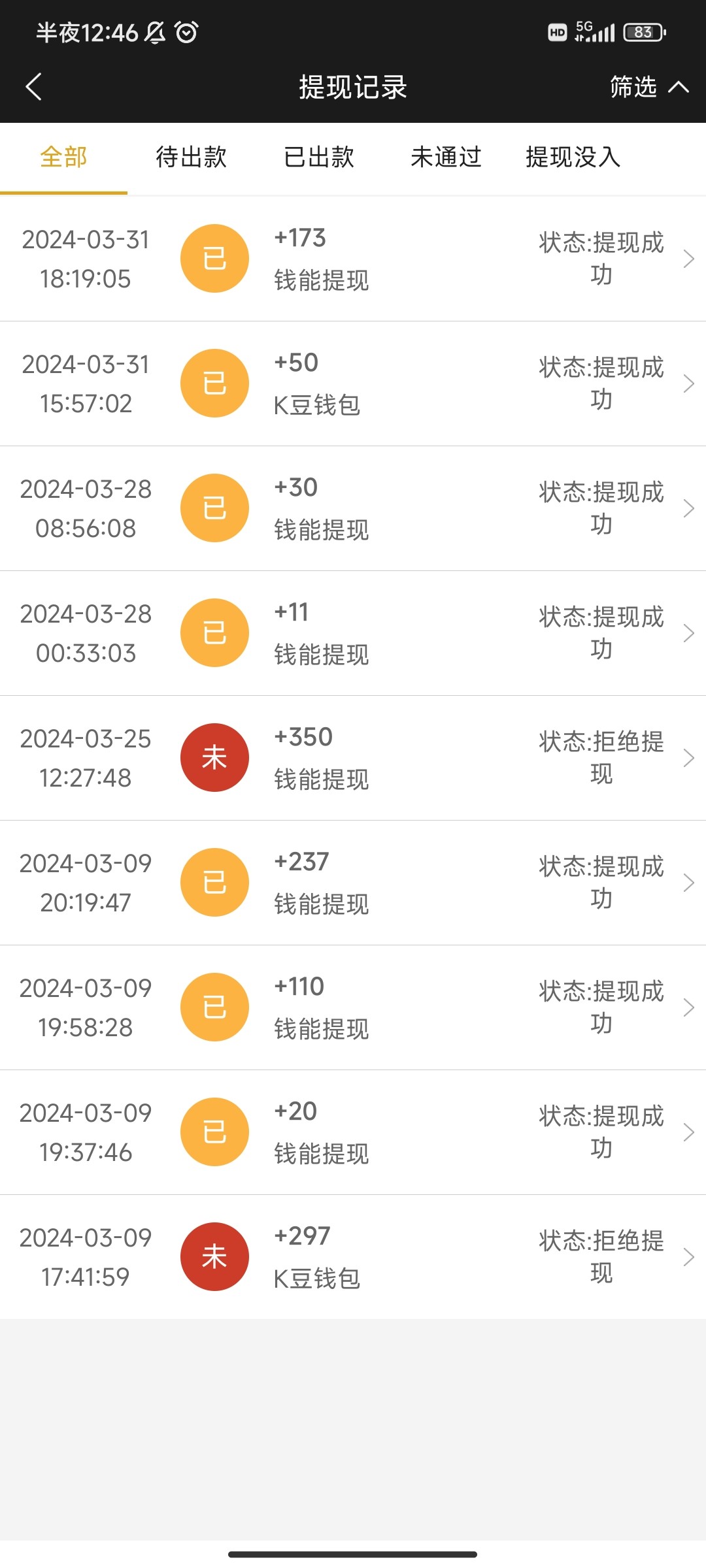Viewport: 706px width, 1568px height.
Task: View the +50 K豆钱包 record from 03-31
Action: (353, 384)
